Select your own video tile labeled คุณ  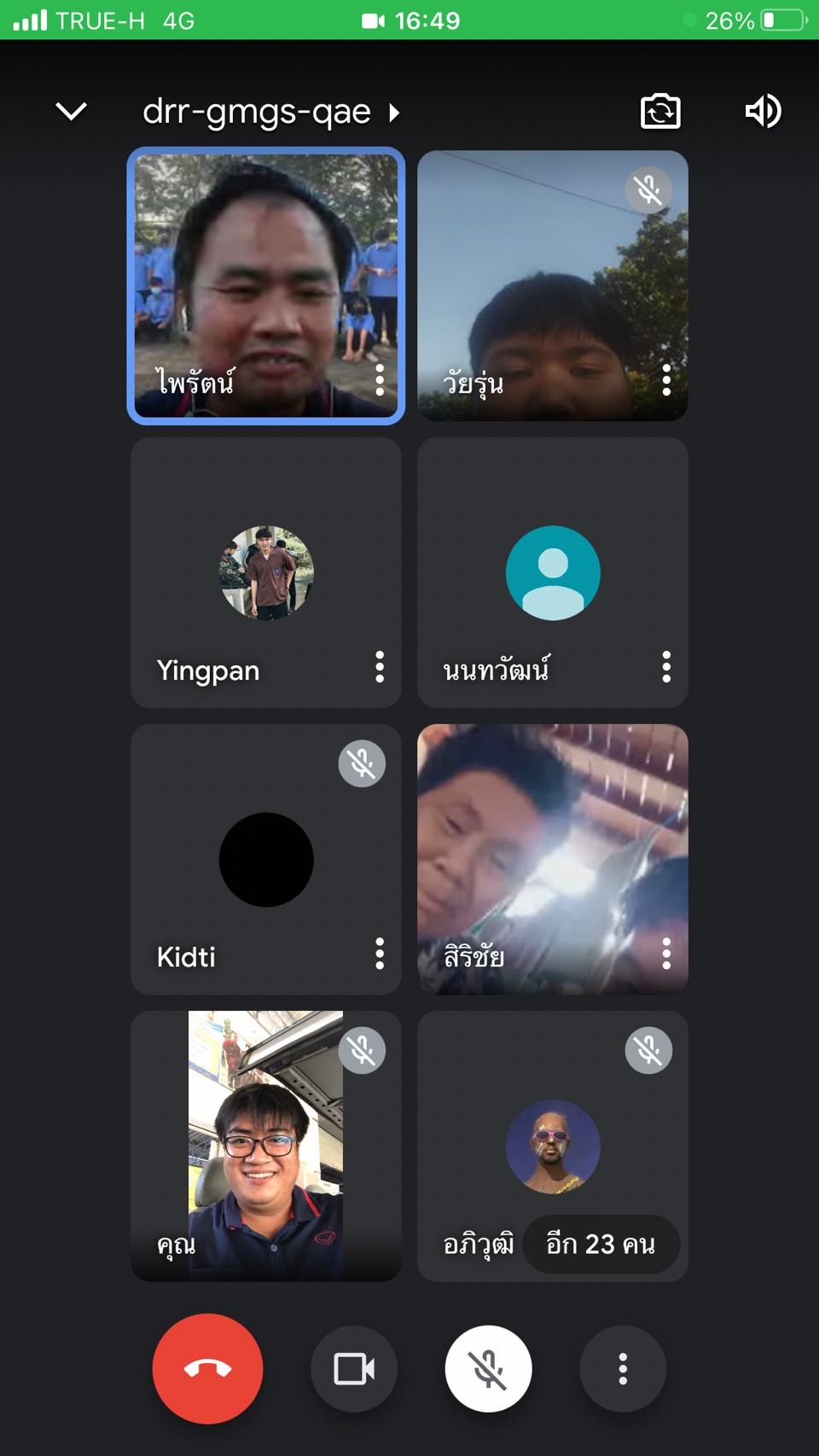tap(265, 1146)
